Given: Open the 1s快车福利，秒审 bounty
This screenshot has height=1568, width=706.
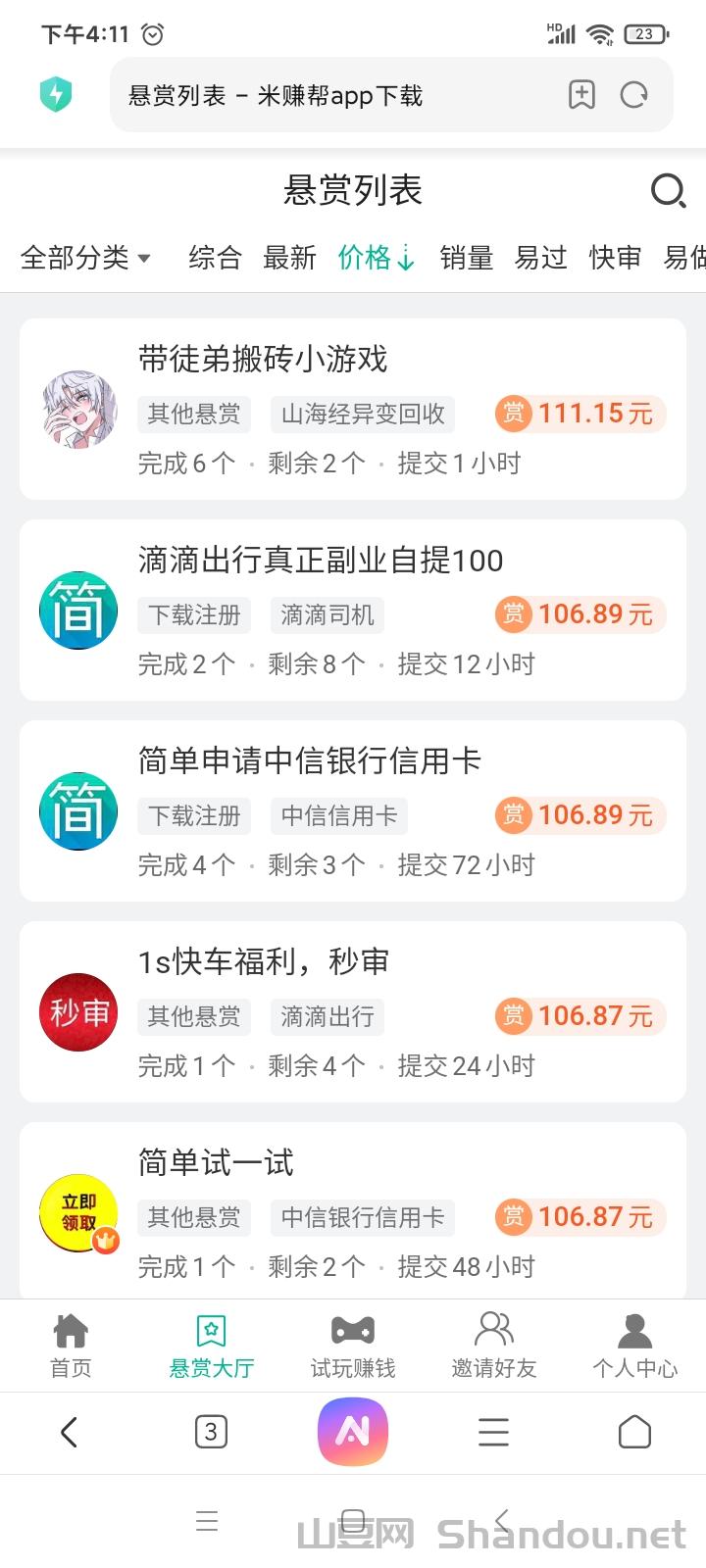Looking at the screenshot, I should point(353,1011).
